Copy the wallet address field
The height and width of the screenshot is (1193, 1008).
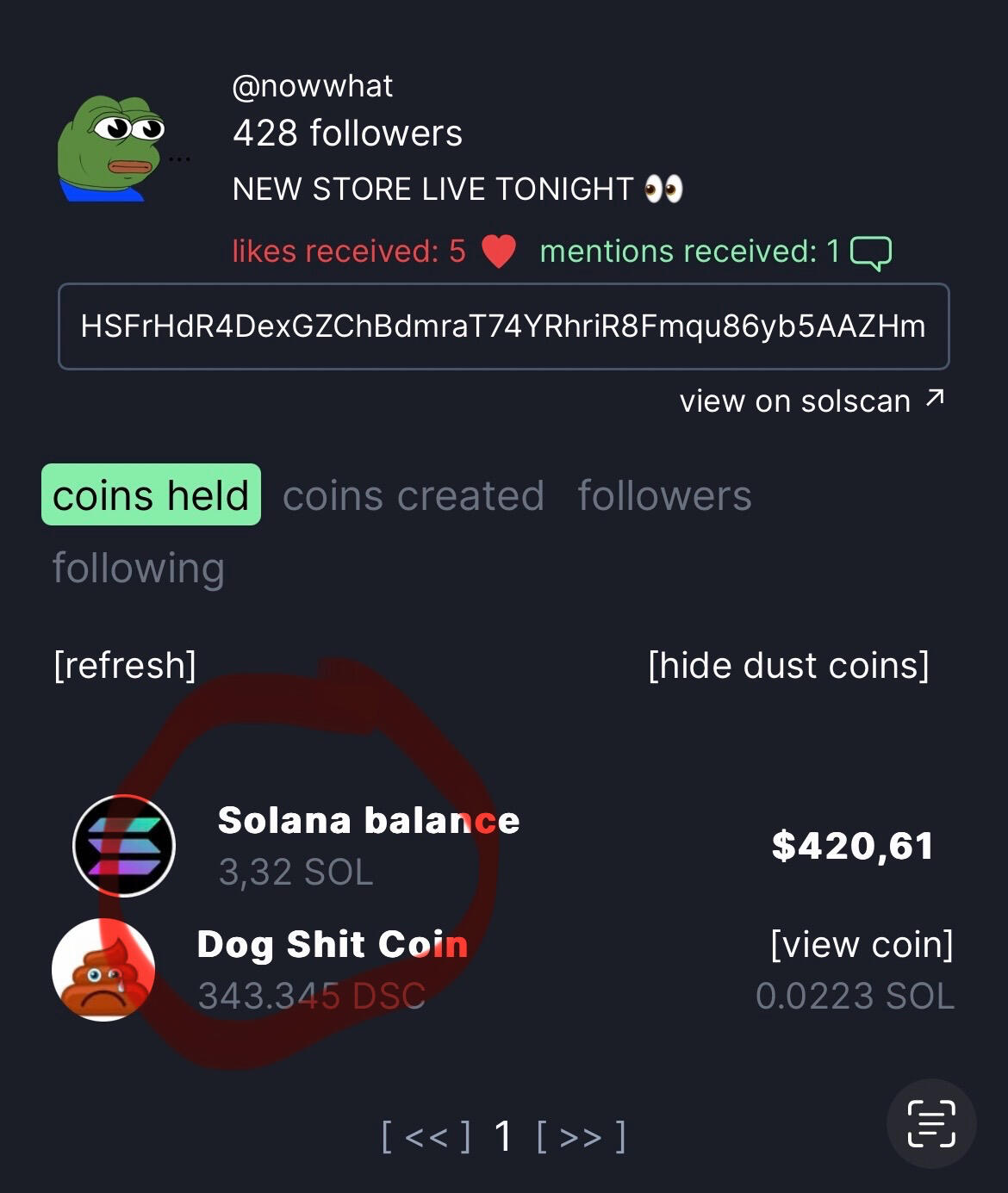pos(503,326)
